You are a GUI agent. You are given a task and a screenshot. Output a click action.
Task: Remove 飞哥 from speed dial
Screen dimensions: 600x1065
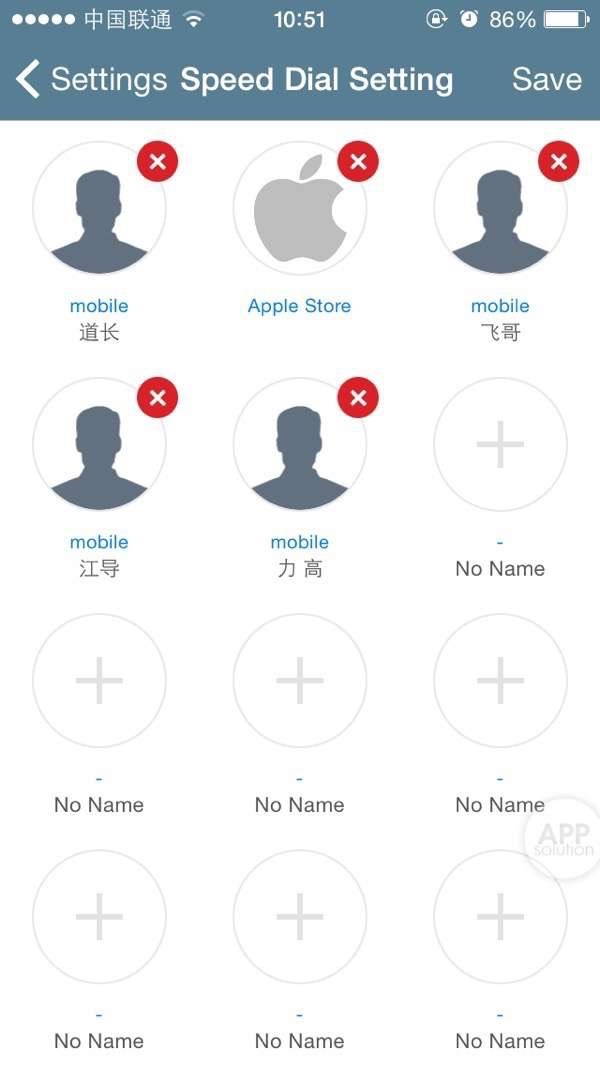pyautogui.click(x=558, y=161)
